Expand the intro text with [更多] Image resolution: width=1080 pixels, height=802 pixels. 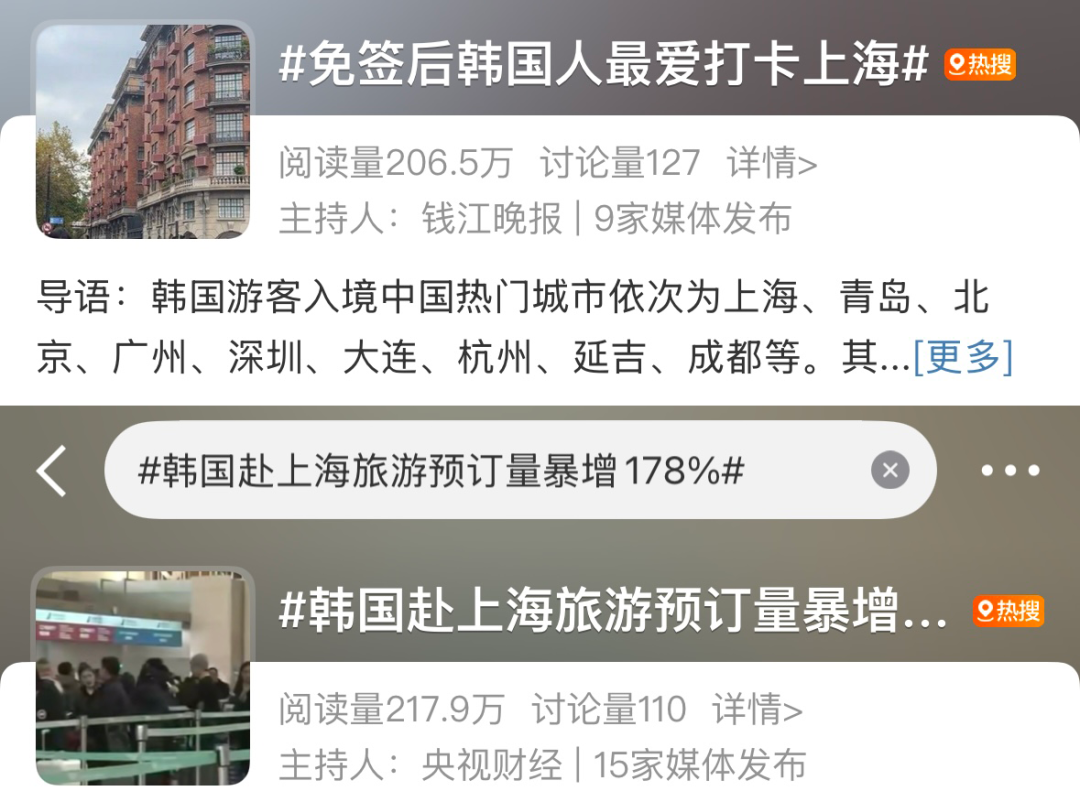coord(962,357)
